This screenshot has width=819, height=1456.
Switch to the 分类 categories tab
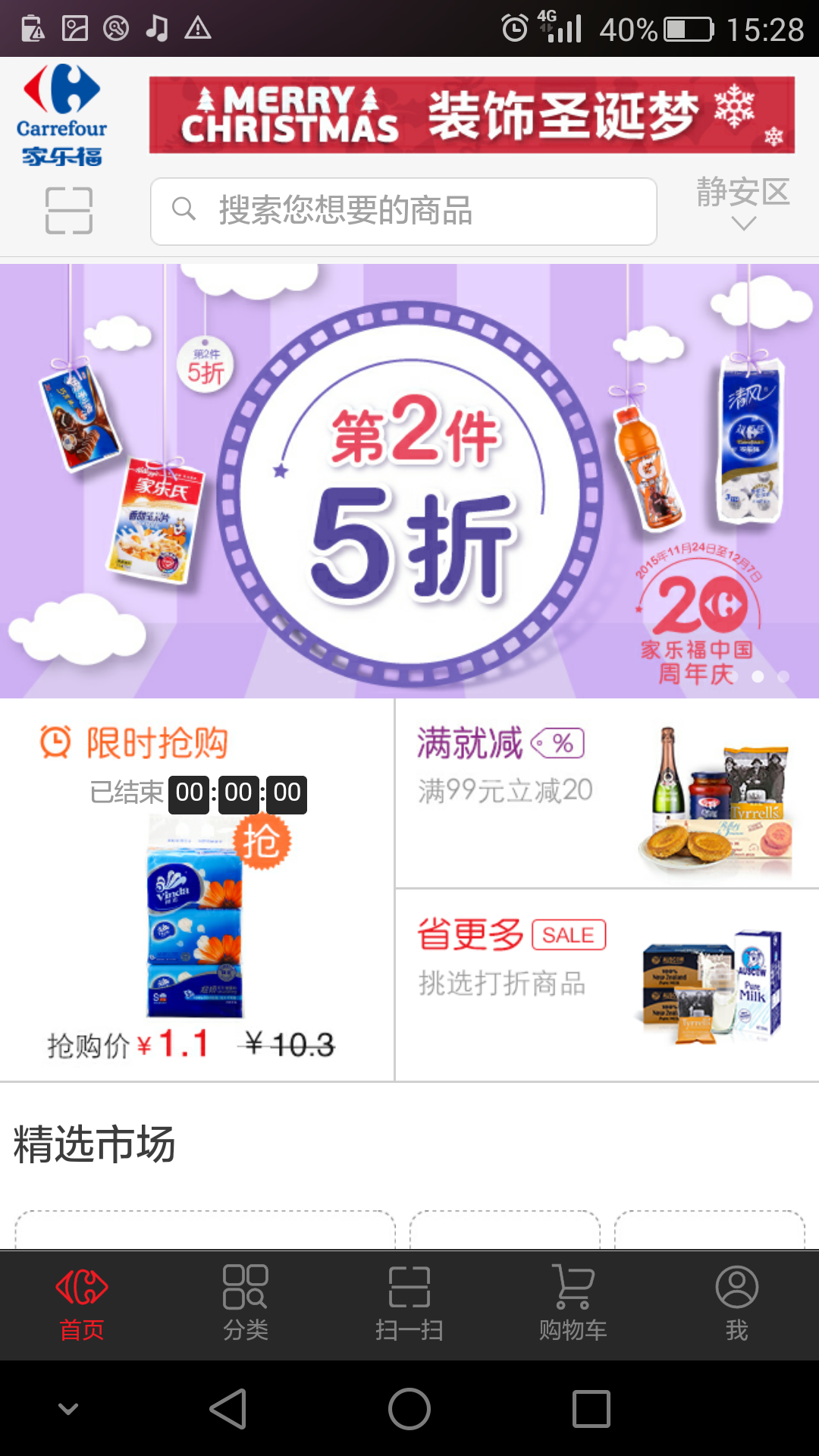tap(246, 1304)
